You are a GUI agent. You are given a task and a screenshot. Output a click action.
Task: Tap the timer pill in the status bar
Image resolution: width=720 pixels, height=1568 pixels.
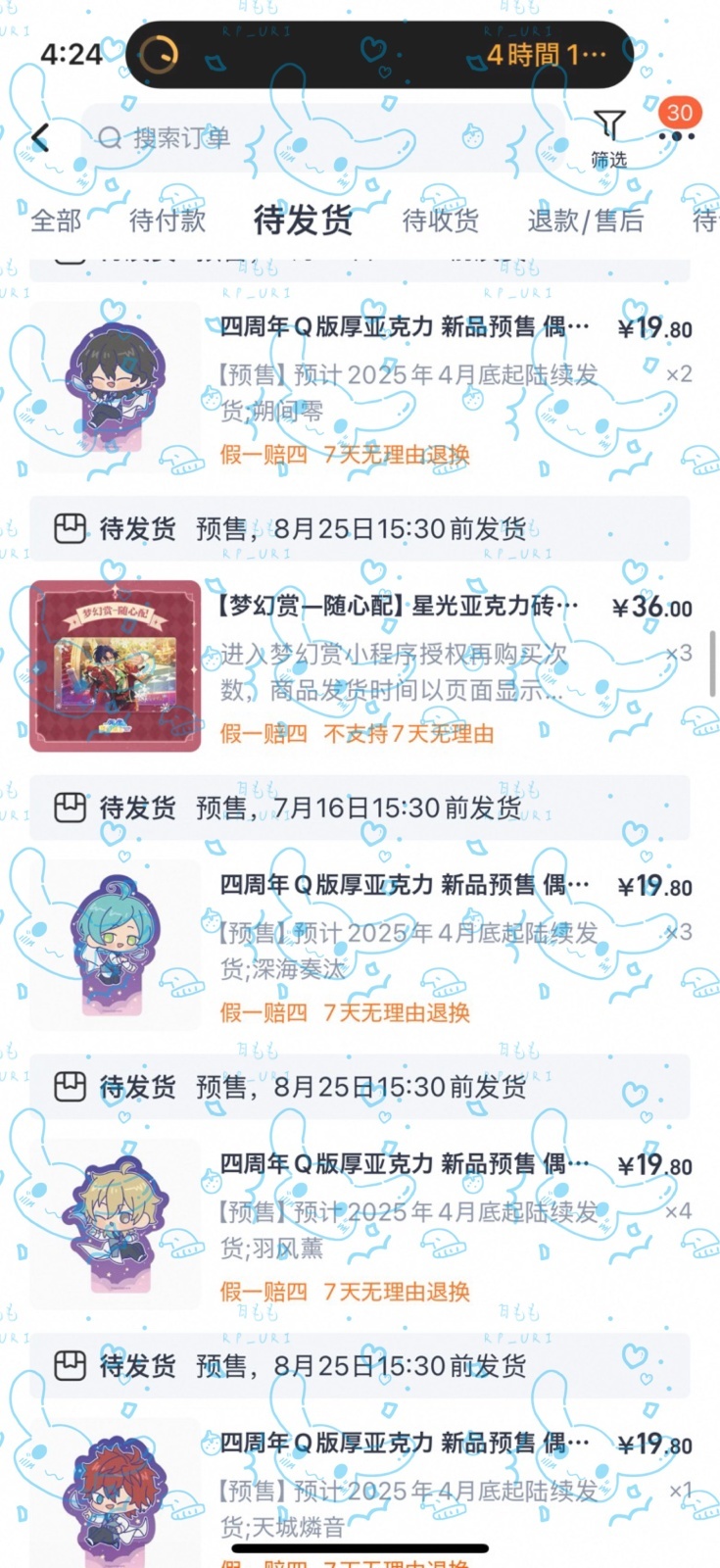tap(379, 54)
